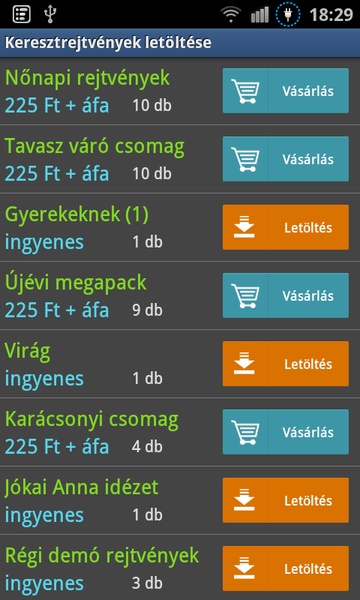Purchase the Újévi megapack
This screenshot has height=600, width=360.
[286, 295]
